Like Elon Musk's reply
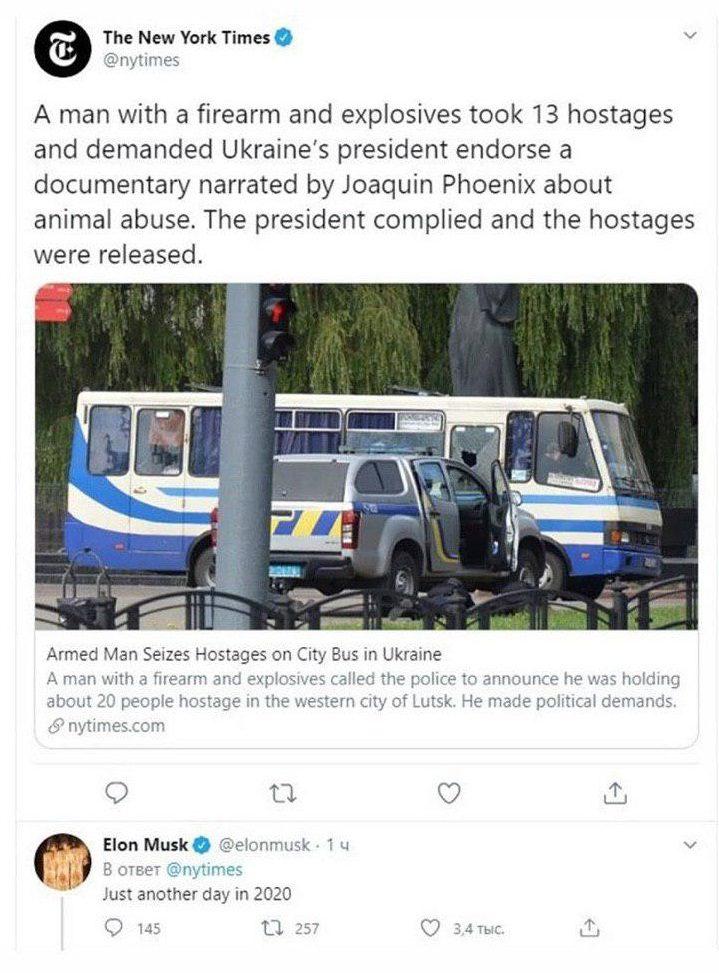 pyautogui.click(x=431, y=928)
